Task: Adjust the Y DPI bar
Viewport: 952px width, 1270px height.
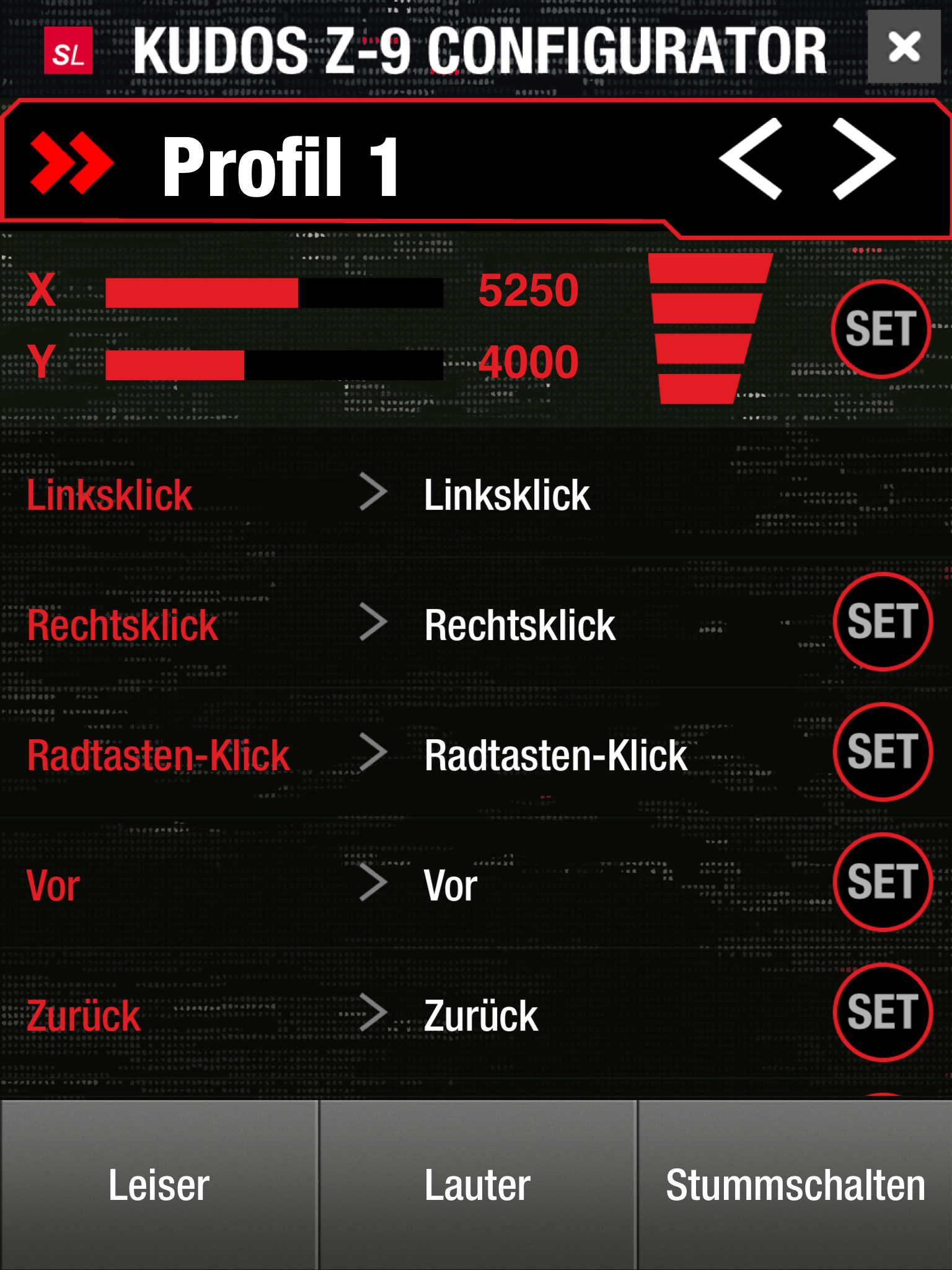Action: [274, 365]
